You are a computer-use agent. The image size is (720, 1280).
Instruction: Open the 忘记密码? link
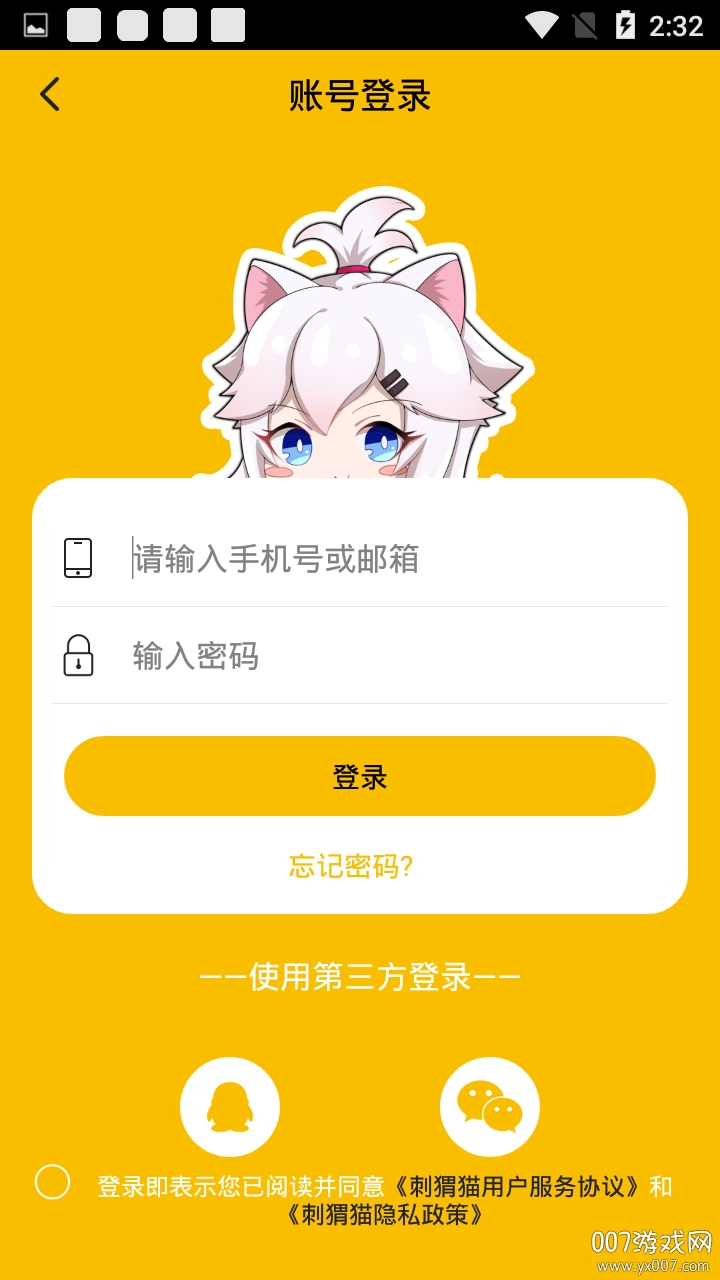pyautogui.click(x=351, y=866)
